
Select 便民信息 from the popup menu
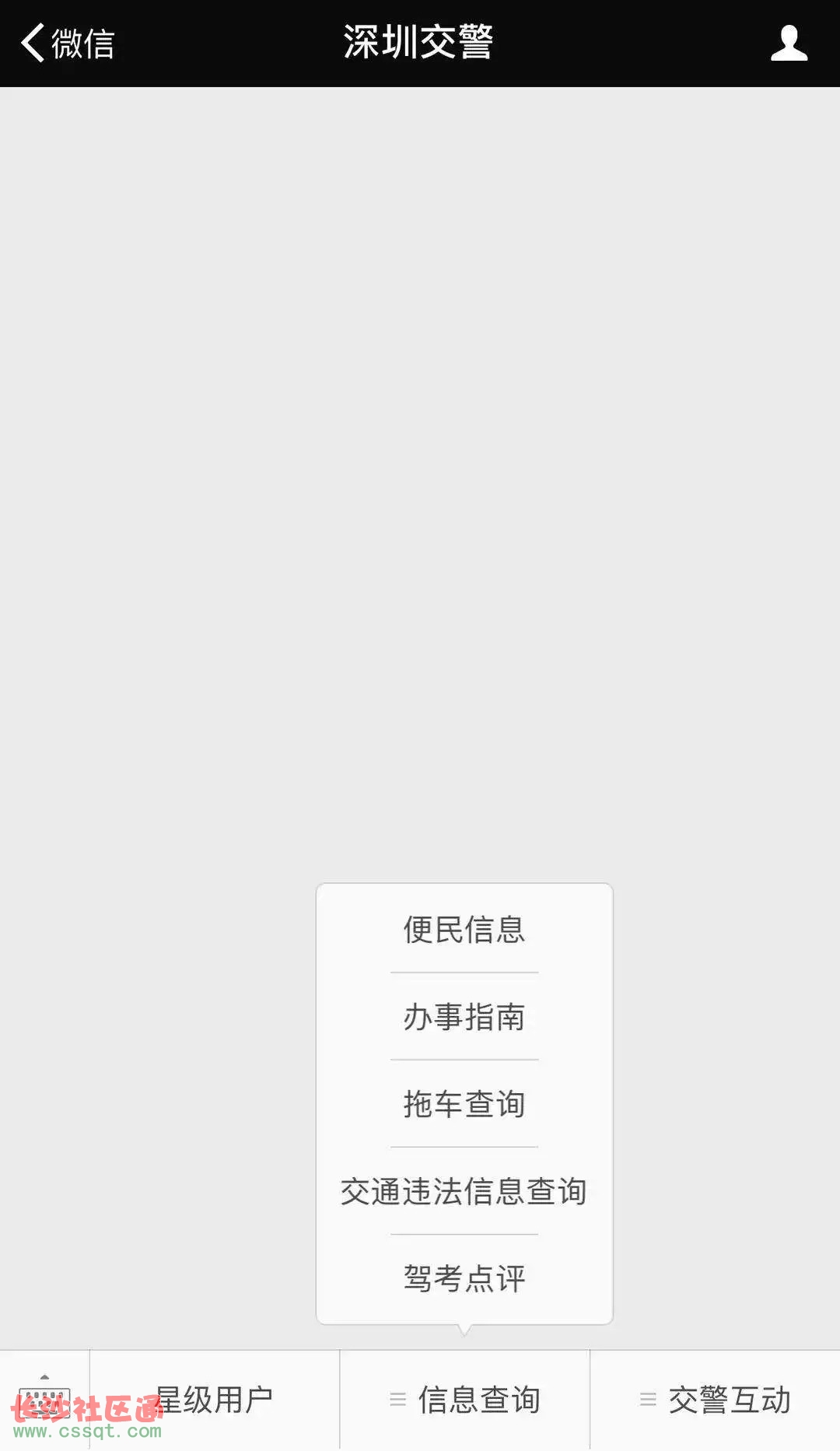coord(464,930)
